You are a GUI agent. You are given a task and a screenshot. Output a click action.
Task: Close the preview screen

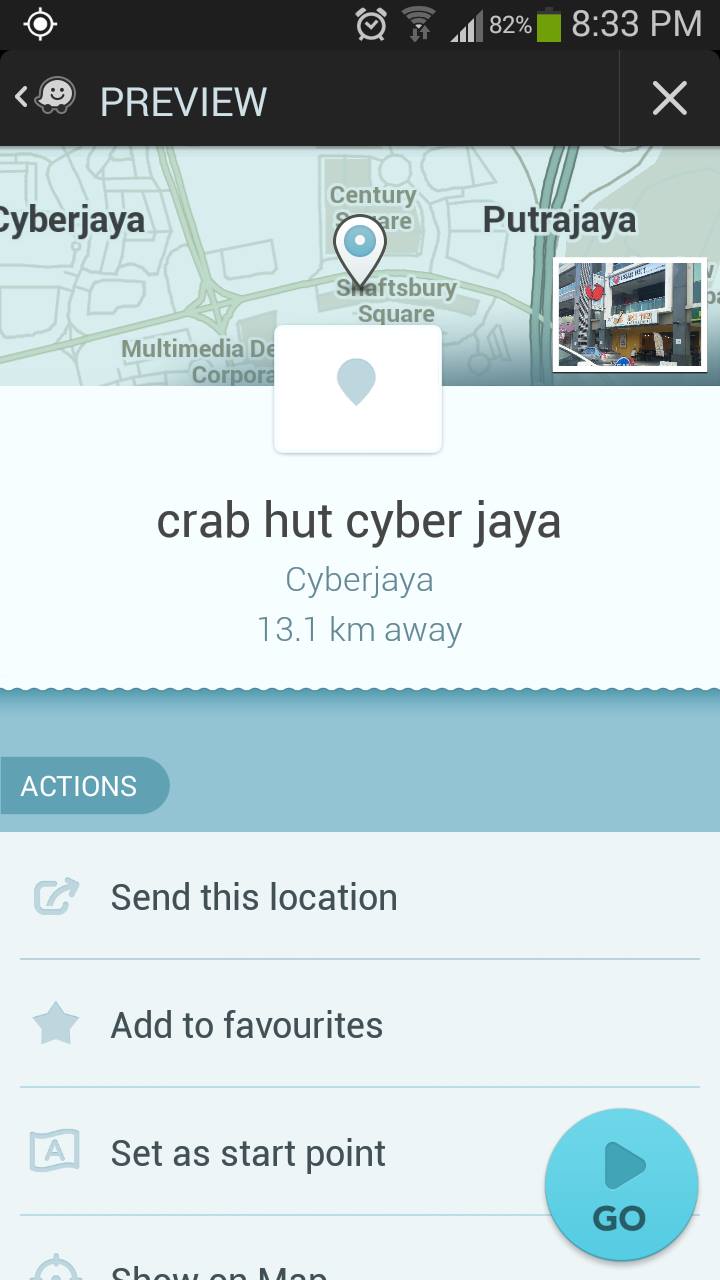click(x=669, y=99)
